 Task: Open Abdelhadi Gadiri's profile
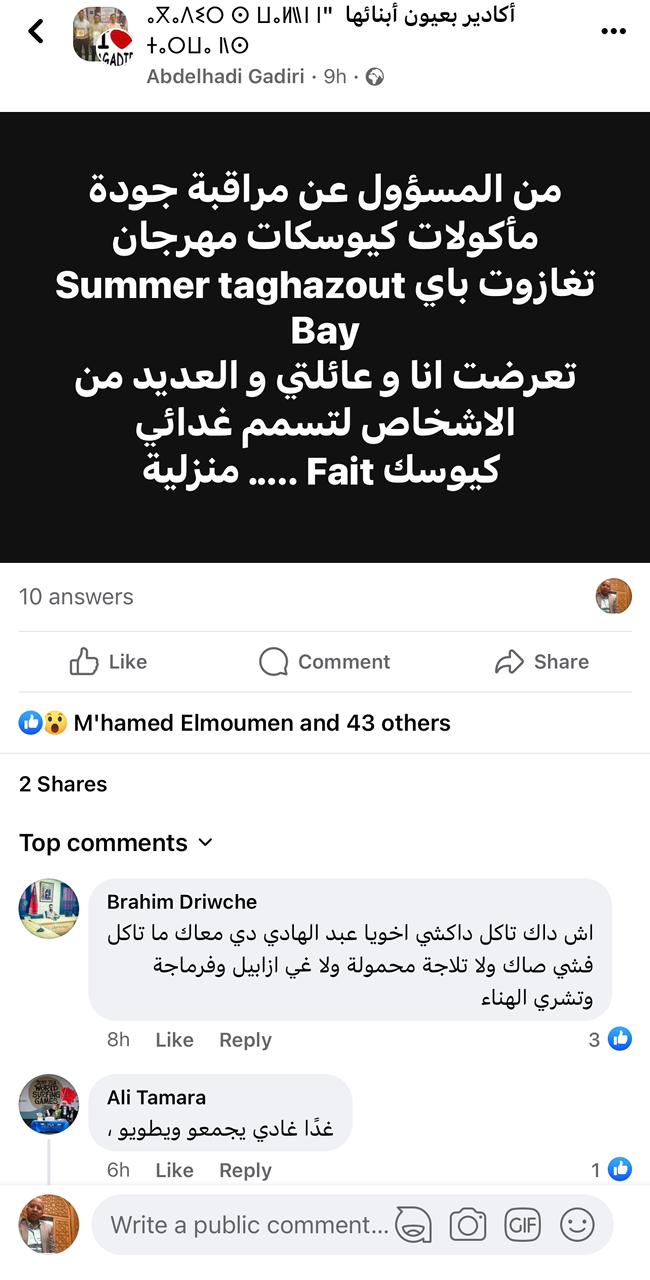(225, 77)
